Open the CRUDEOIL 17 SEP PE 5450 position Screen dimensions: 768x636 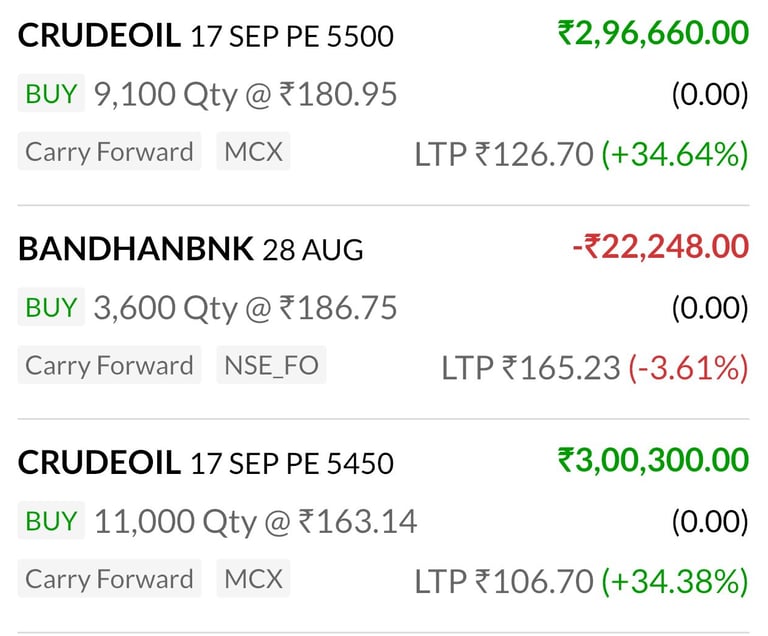point(206,462)
